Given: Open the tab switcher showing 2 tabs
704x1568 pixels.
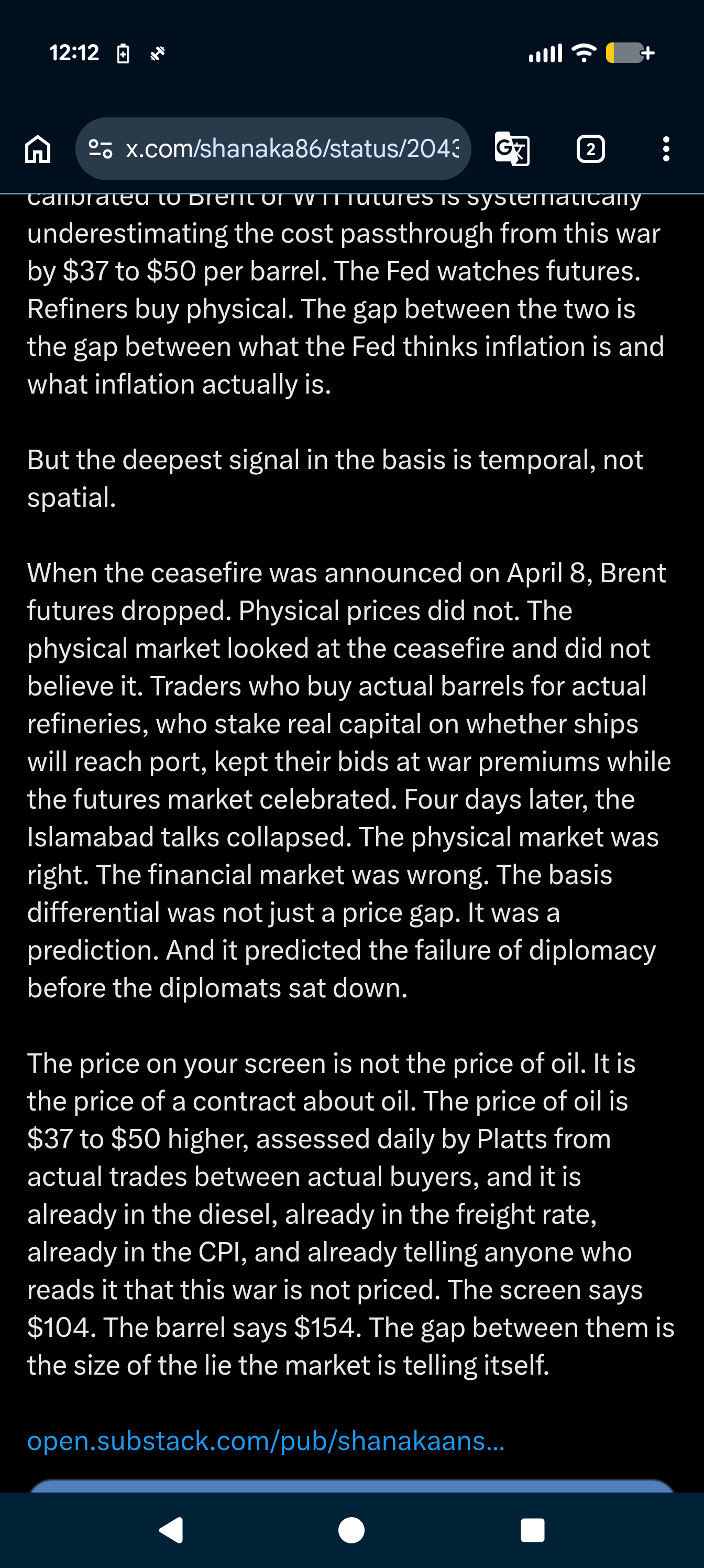Looking at the screenshot, I should point(590,148).
